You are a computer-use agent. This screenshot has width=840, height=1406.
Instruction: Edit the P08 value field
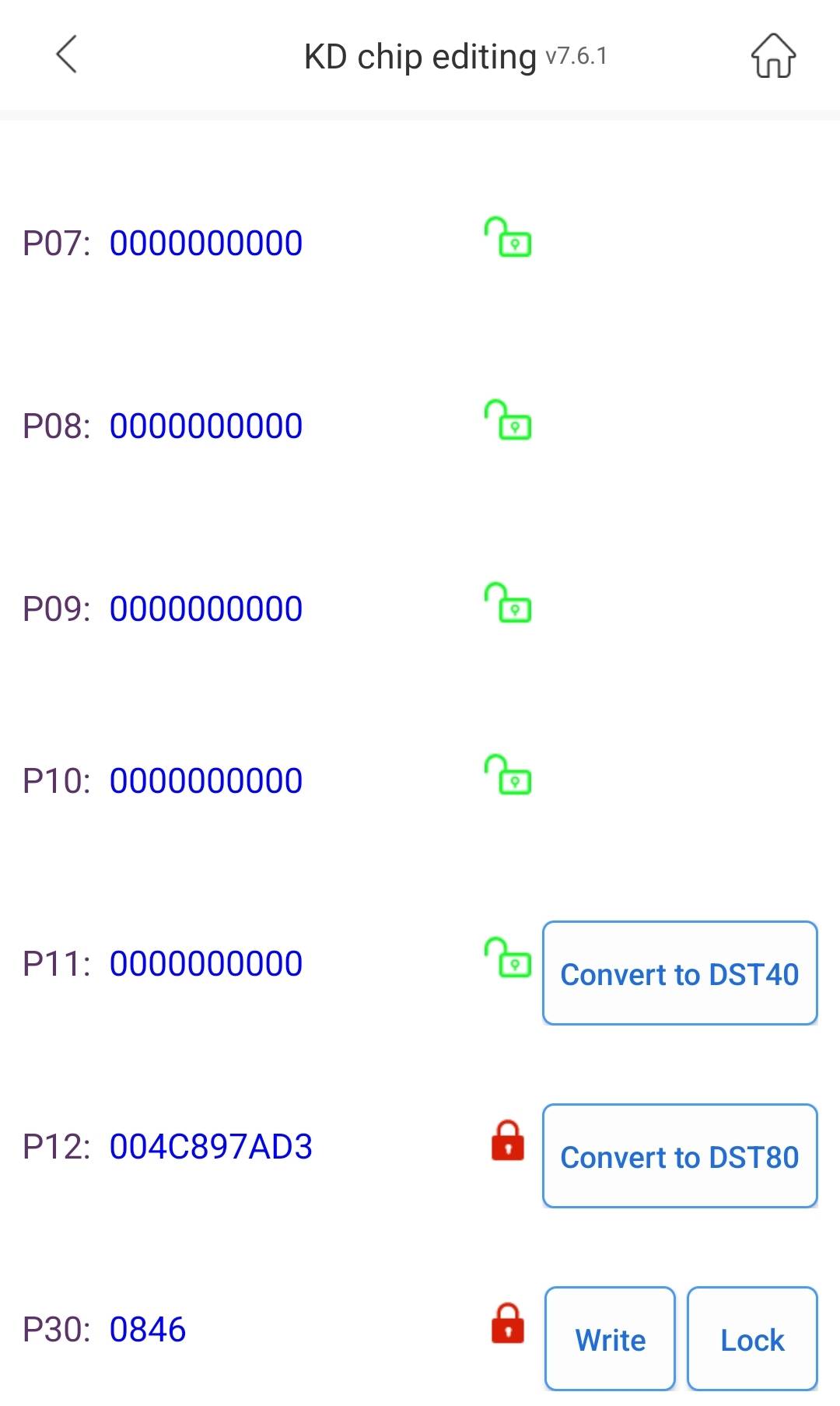pos(206,426)
